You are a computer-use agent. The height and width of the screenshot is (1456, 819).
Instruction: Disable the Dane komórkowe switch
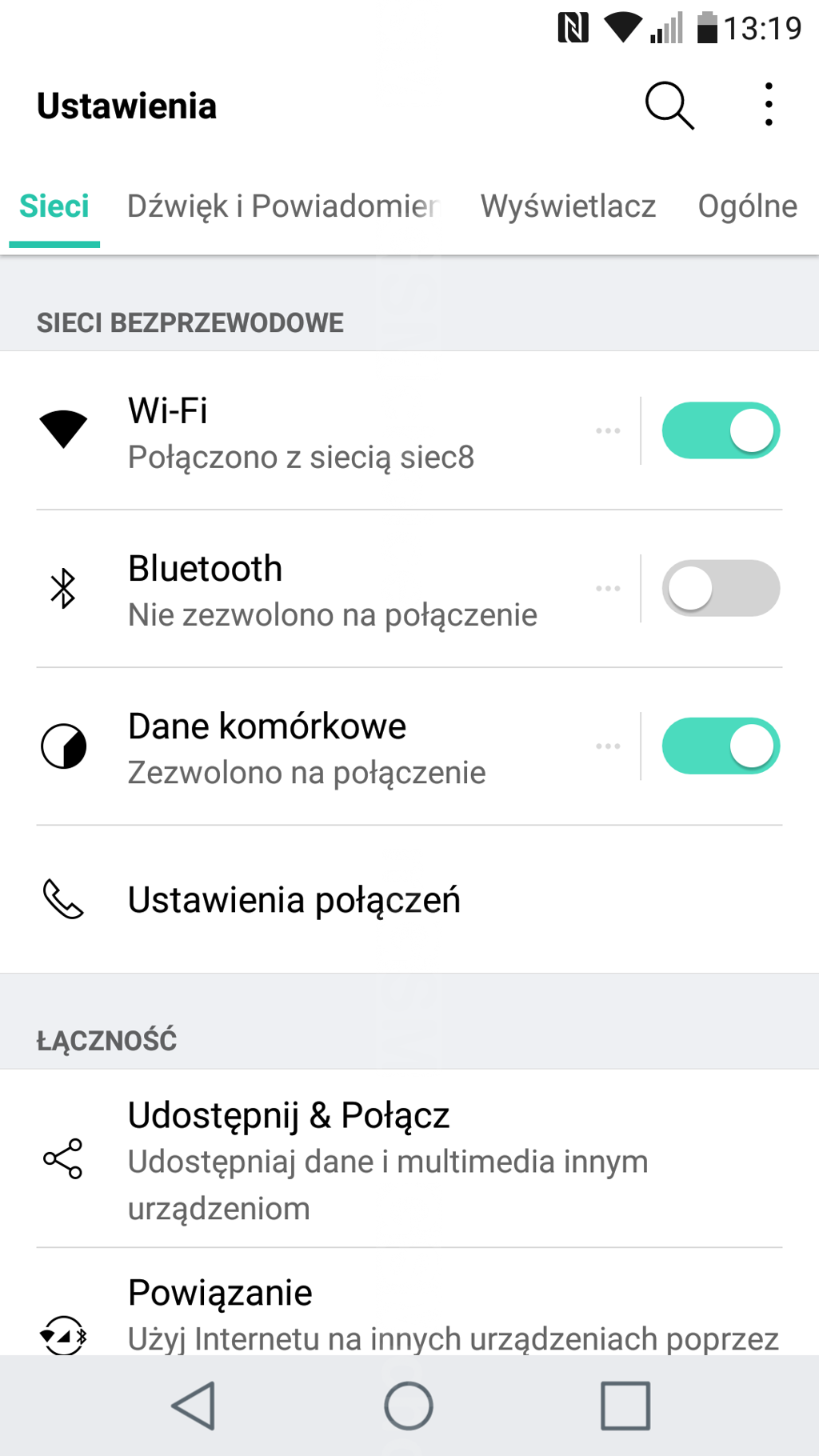click(721, 746)
